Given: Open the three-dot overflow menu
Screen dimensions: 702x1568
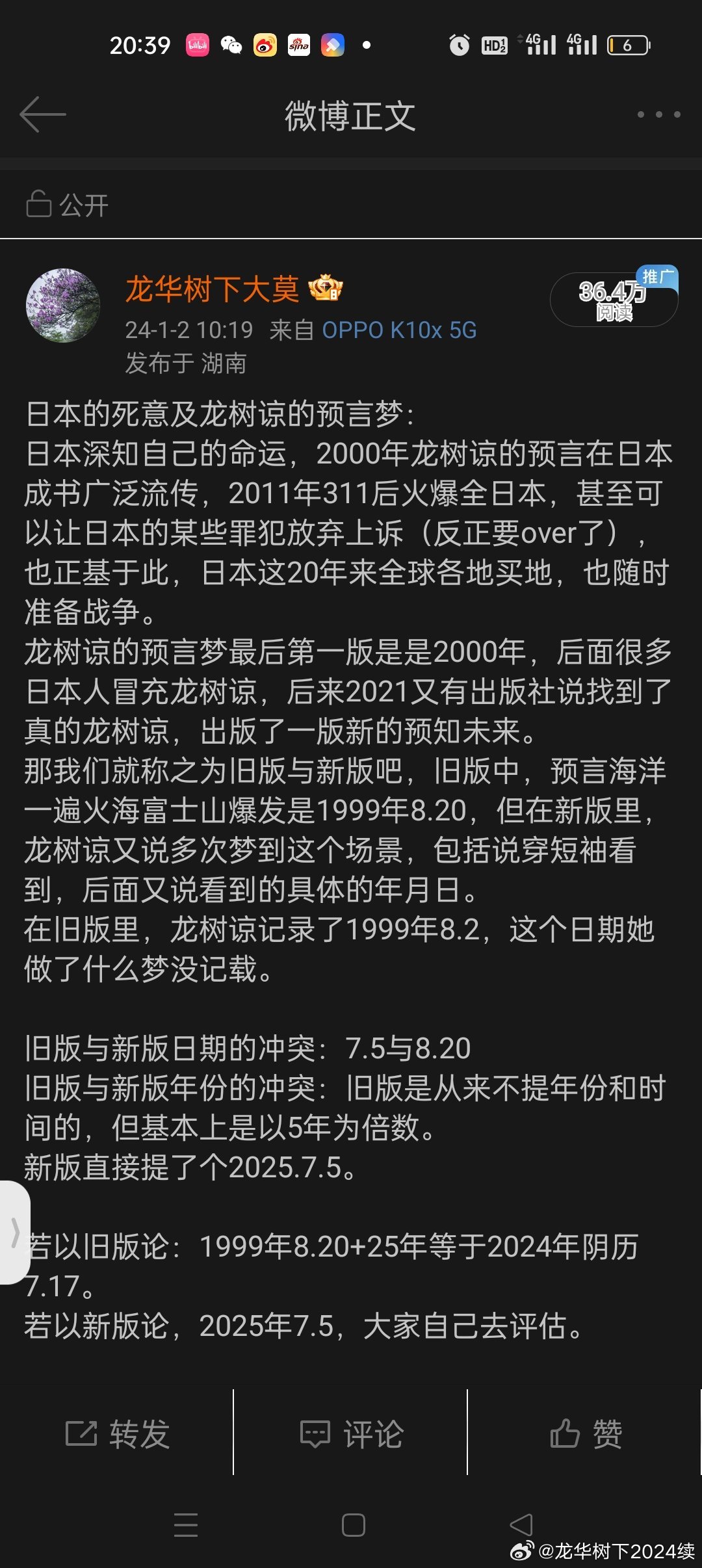Looking at the screenshot, I should [658, 114].
